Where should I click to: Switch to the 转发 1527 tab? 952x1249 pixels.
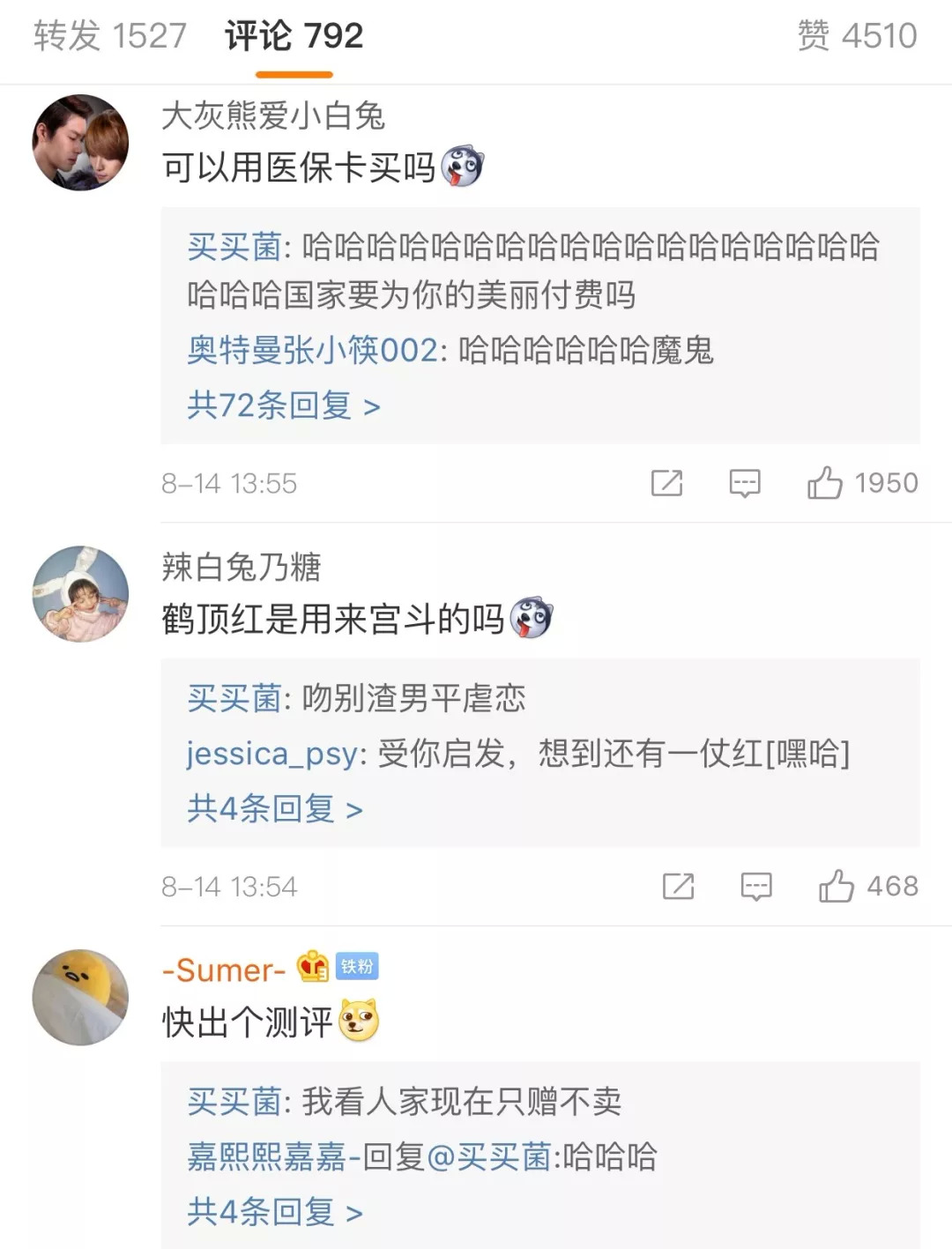[x=110, y=36]
